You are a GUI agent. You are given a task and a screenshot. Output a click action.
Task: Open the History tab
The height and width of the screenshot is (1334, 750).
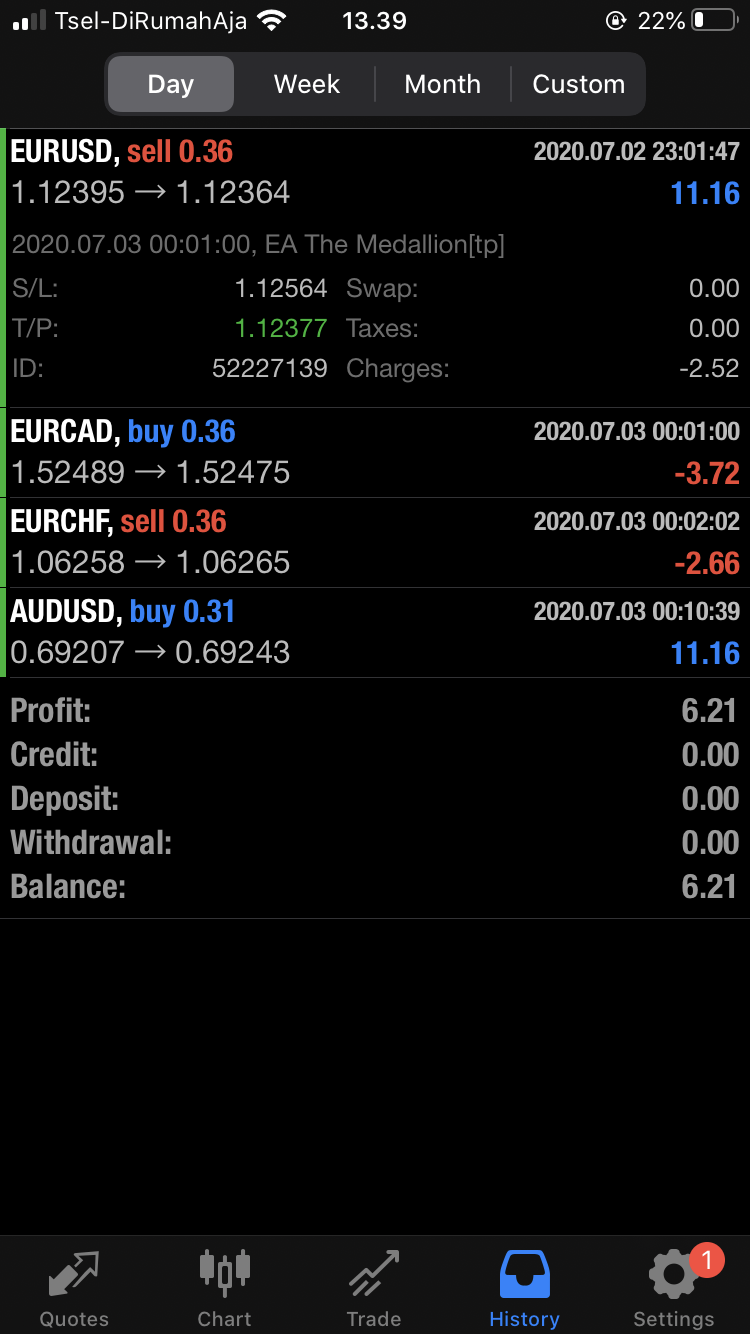(524, 1286)
